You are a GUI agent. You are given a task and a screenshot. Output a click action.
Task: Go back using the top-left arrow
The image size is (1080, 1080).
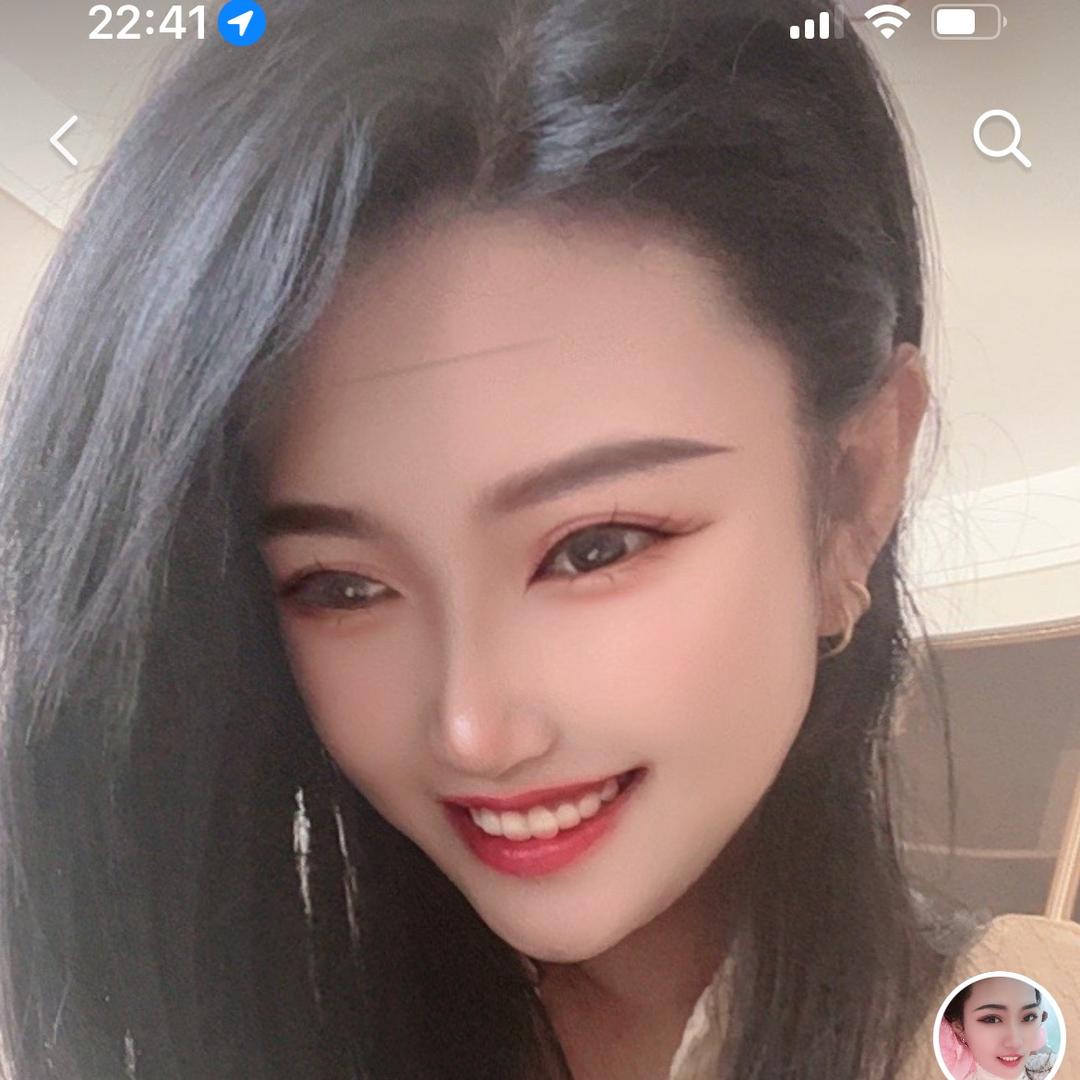[x=64, y=140]
